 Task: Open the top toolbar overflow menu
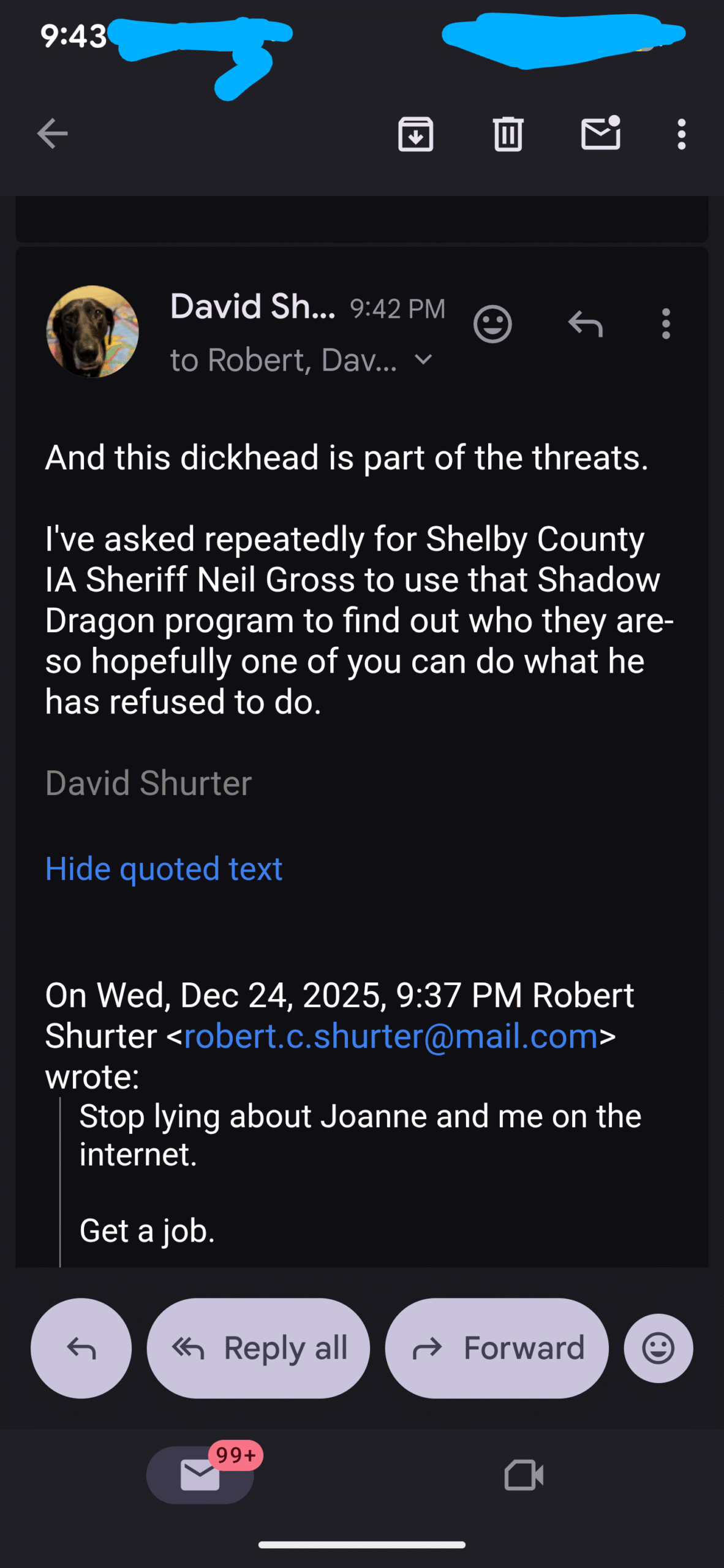681,134
